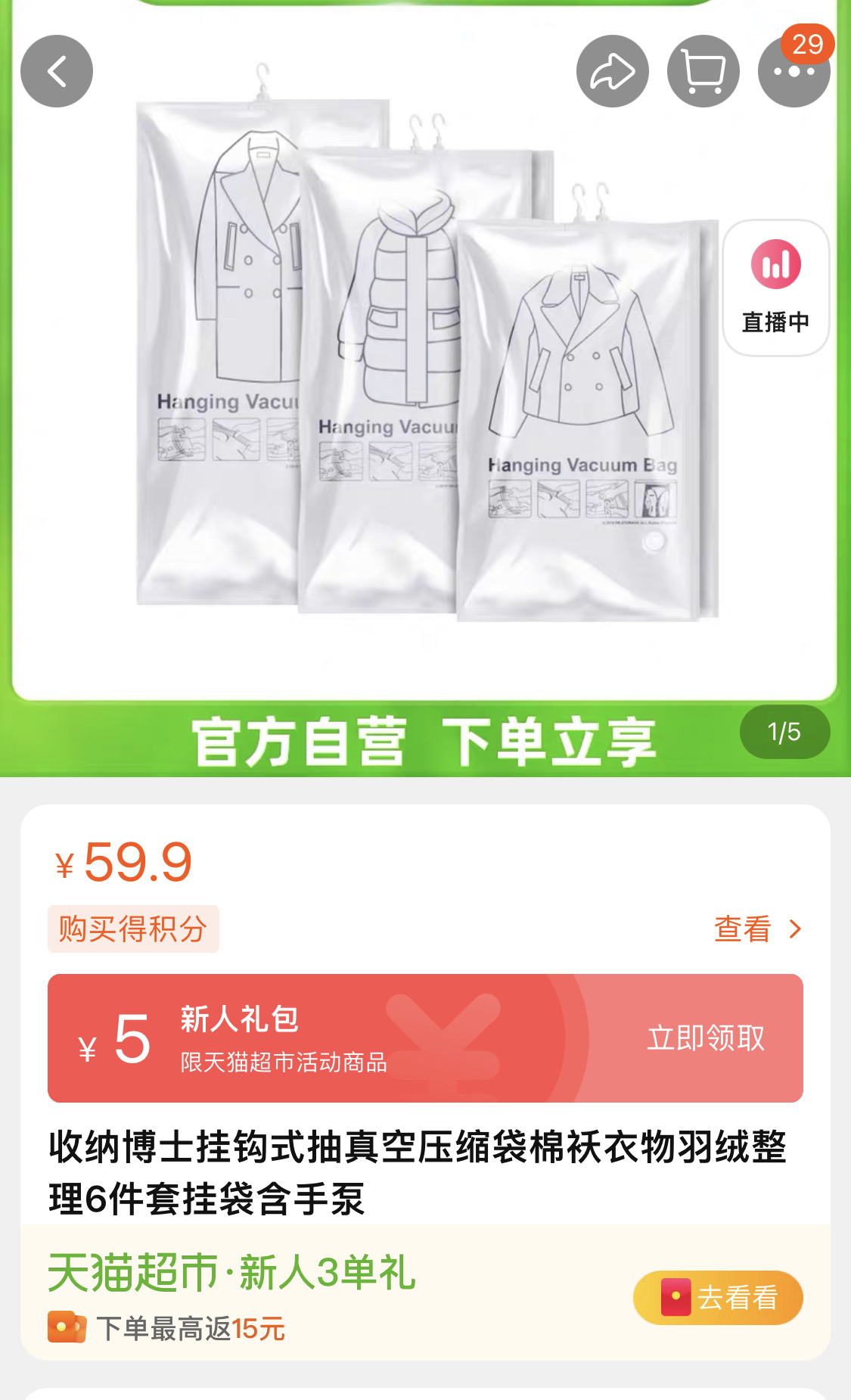
Task: Open the more options menu with badge 29
Action: tap(793, 70)
